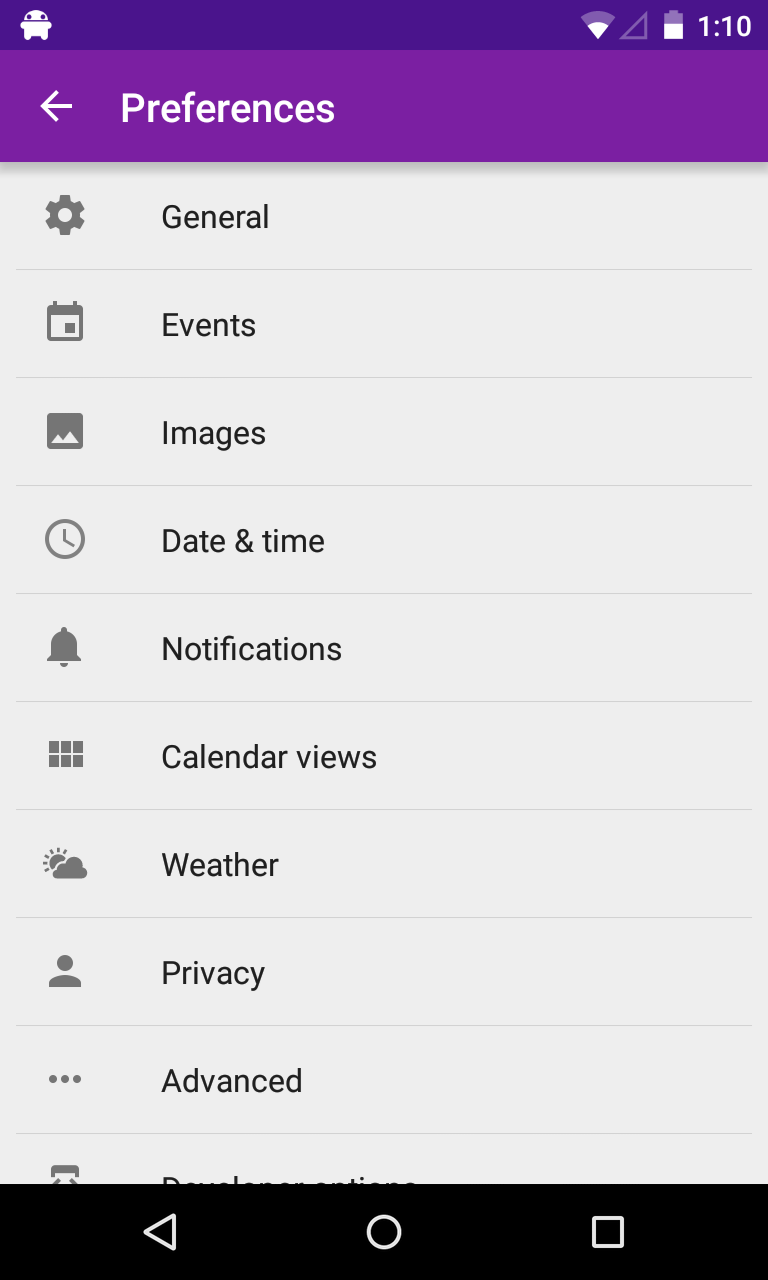Go to Privacy settings
The image size is (768, 1280).
(x=213, y=973)
